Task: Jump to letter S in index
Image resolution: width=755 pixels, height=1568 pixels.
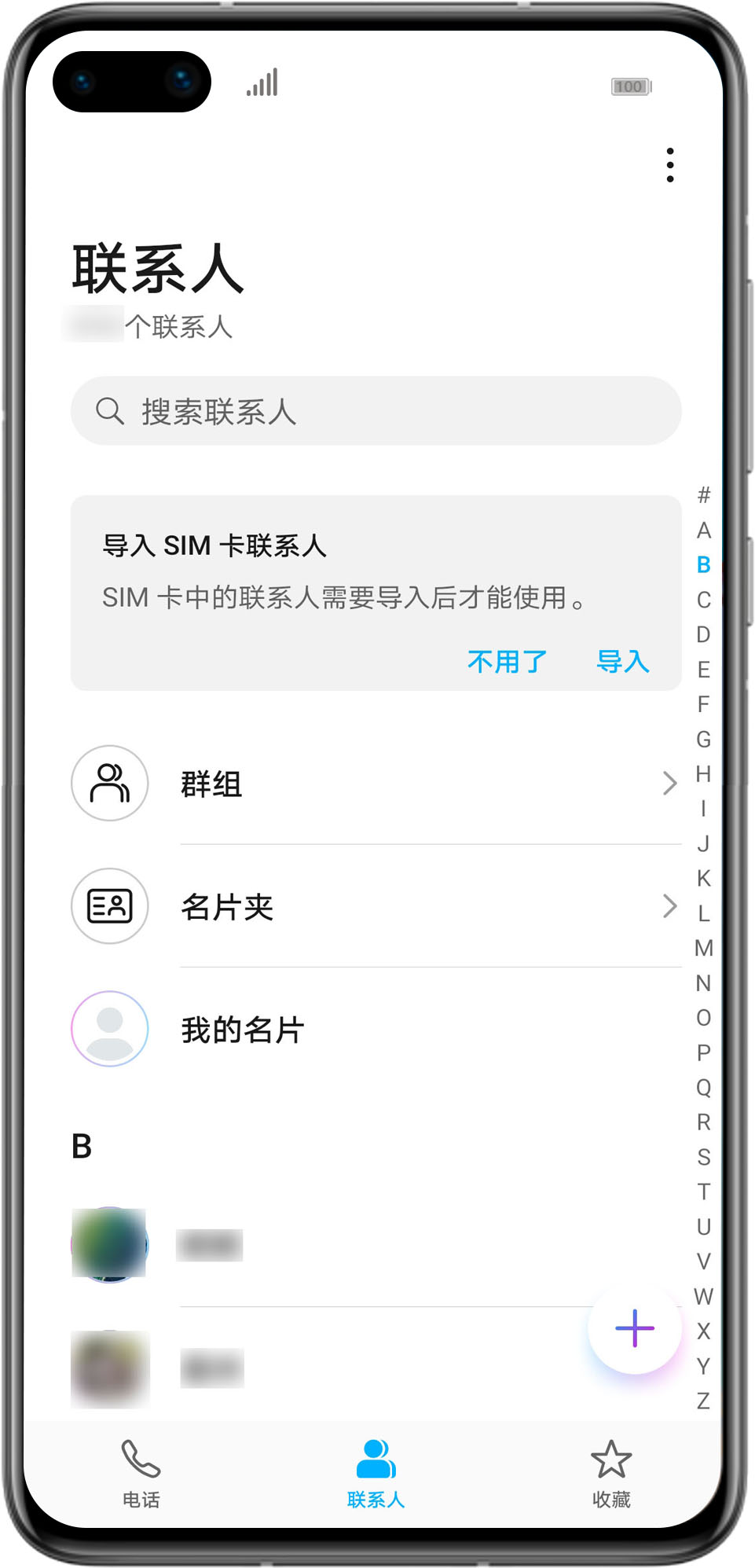Action: 703,1157
